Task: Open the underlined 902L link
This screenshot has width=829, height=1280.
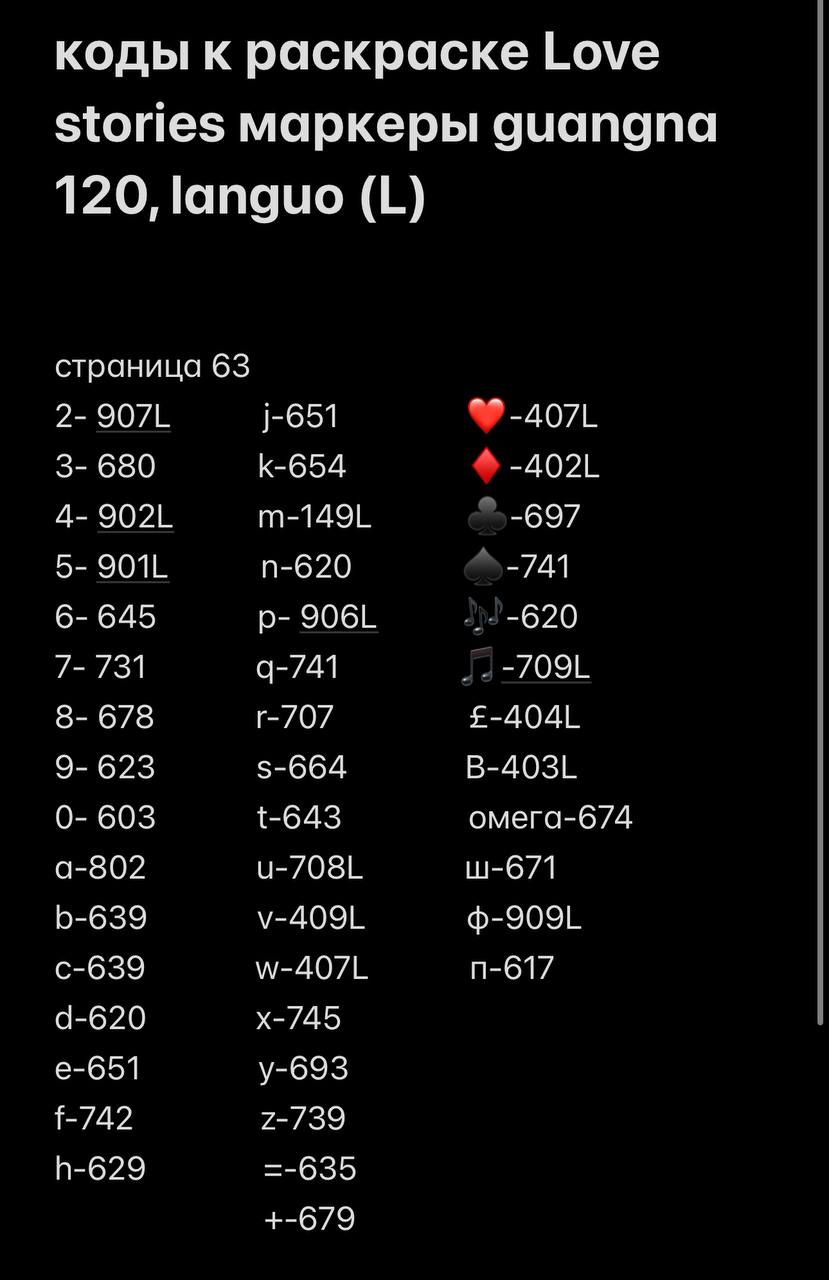Action: (x=135, y=517)
